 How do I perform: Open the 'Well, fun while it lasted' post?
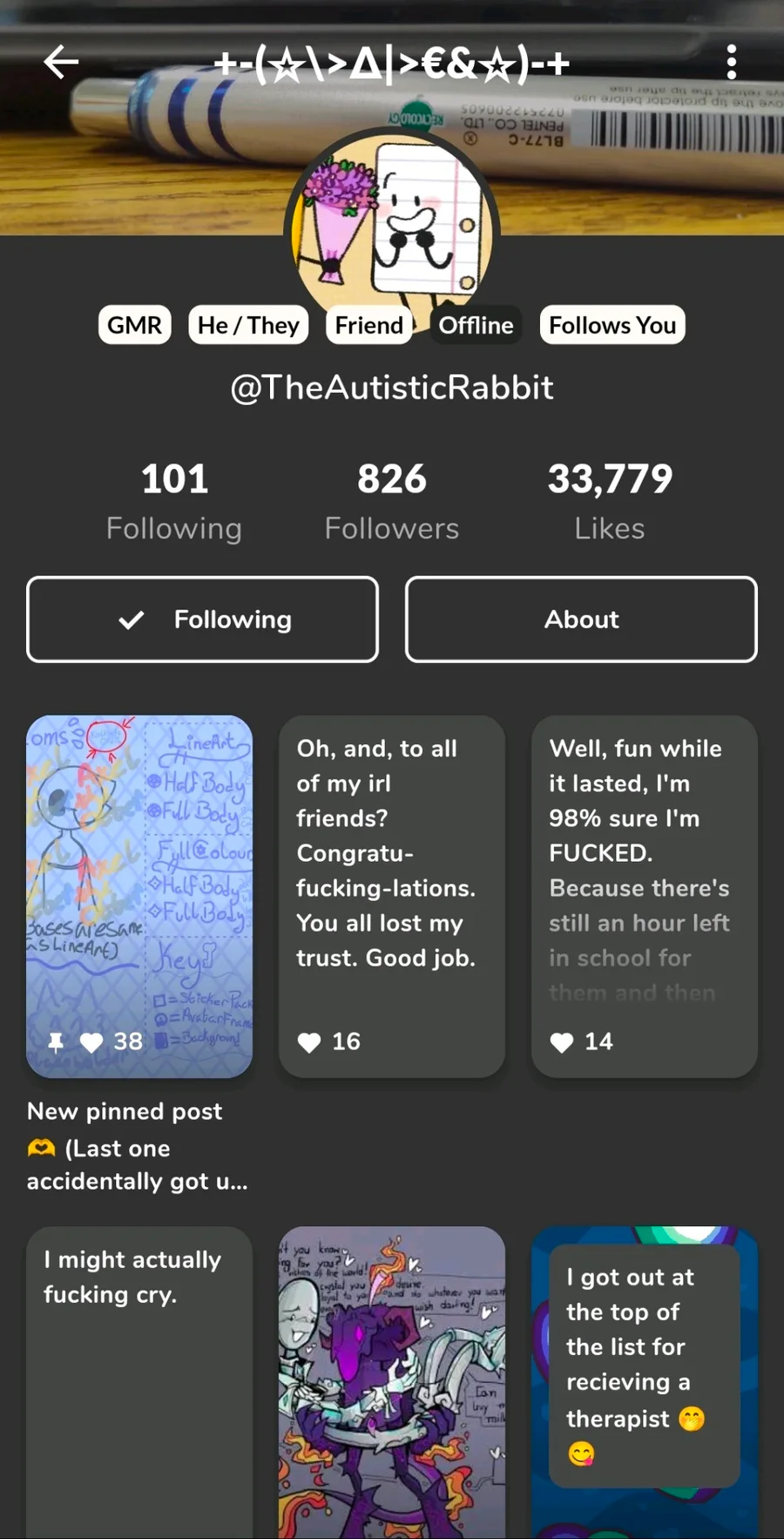pos(644,896)
